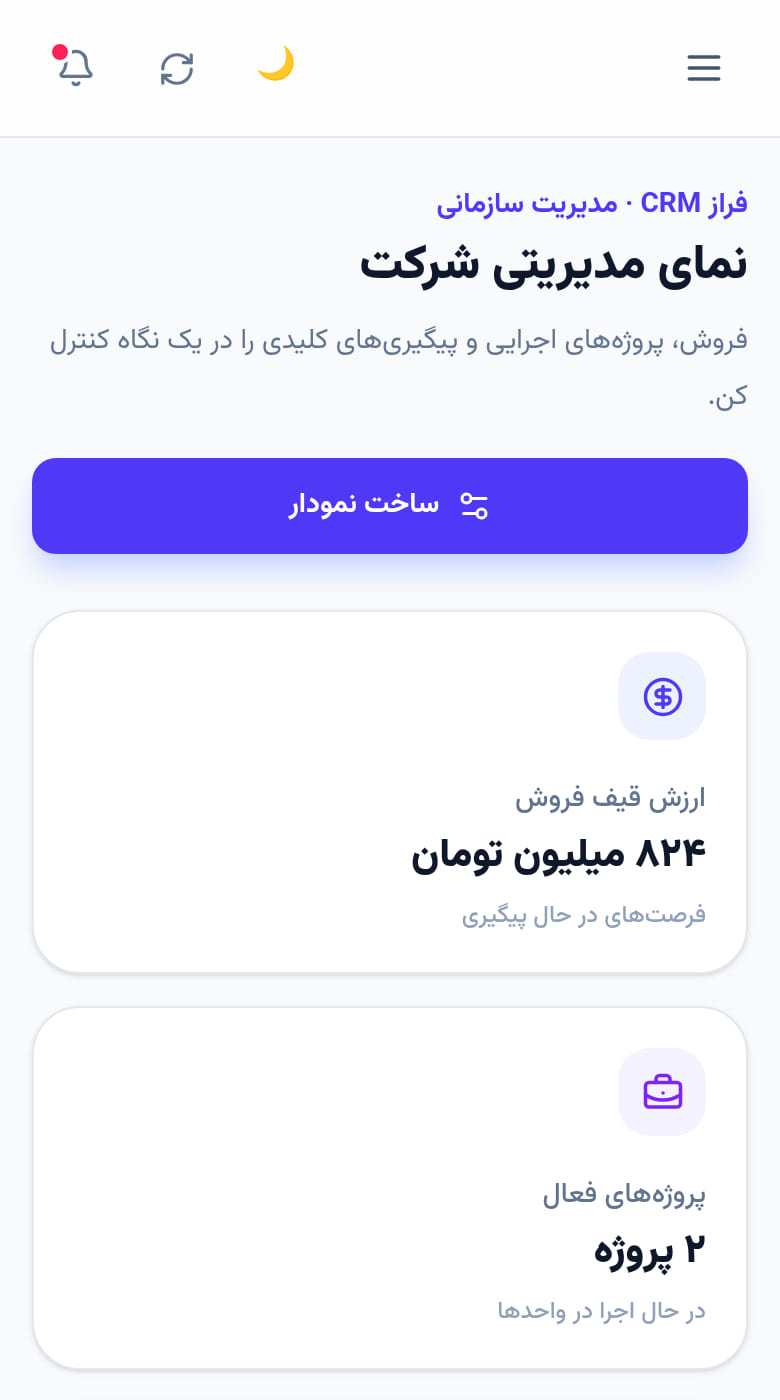Open the پروژه‌های فعال card

coord(390,1188)
